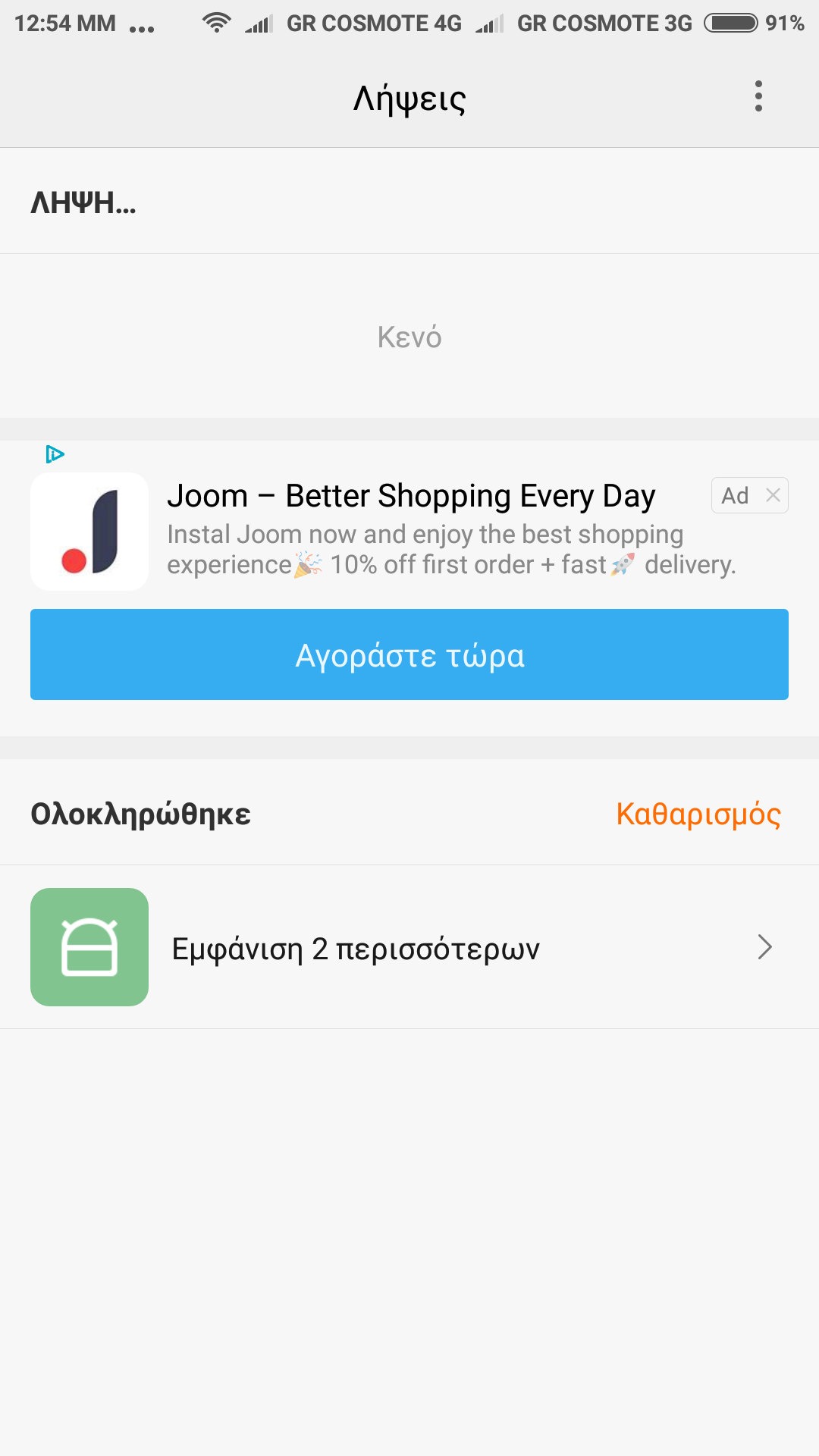Dismiss the Joom ad with X
Image resolution: width=819 pixels, height=1456 pixels.
pos(773,495)
